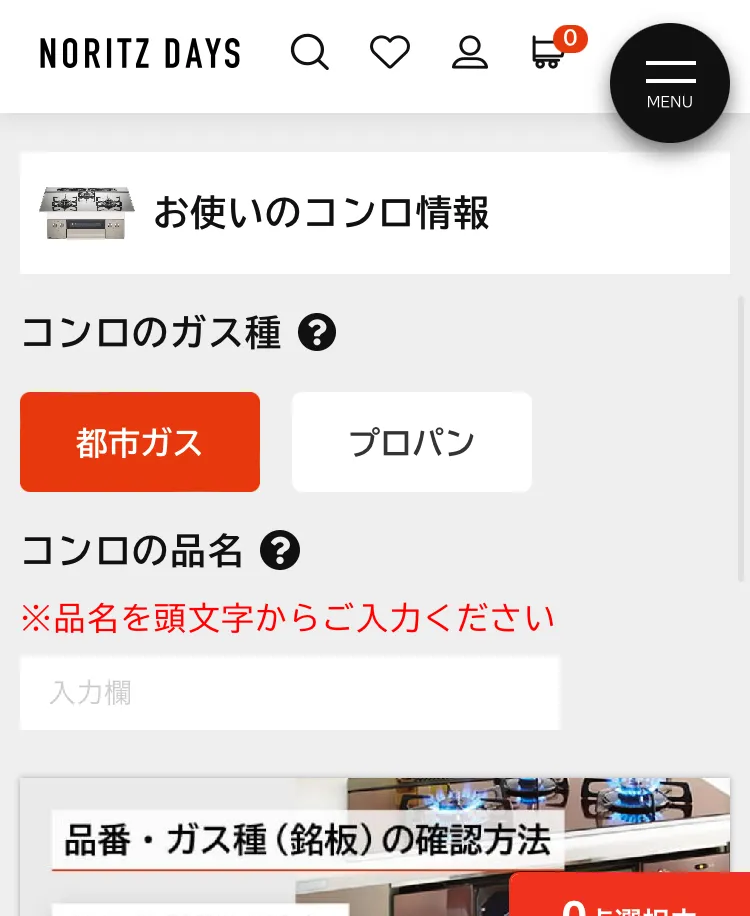The image size is (750, 916).
Task: Show help for コンロの品名
Action: click(x=280, y=551)
